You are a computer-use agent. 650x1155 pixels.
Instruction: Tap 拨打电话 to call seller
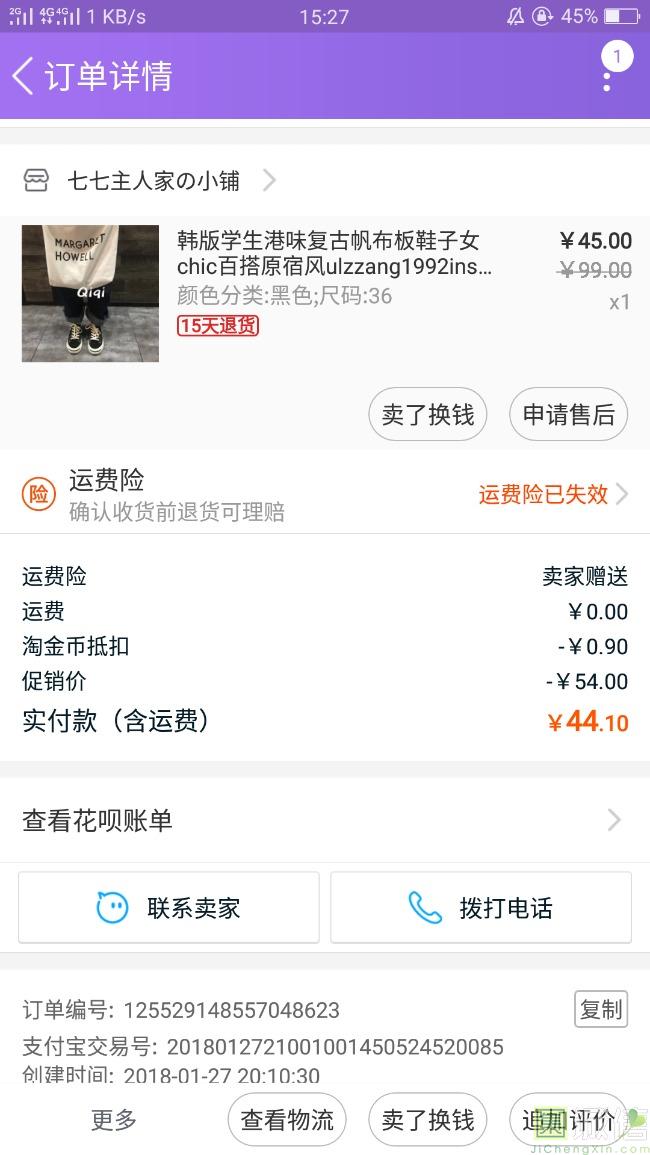(481, 908)
